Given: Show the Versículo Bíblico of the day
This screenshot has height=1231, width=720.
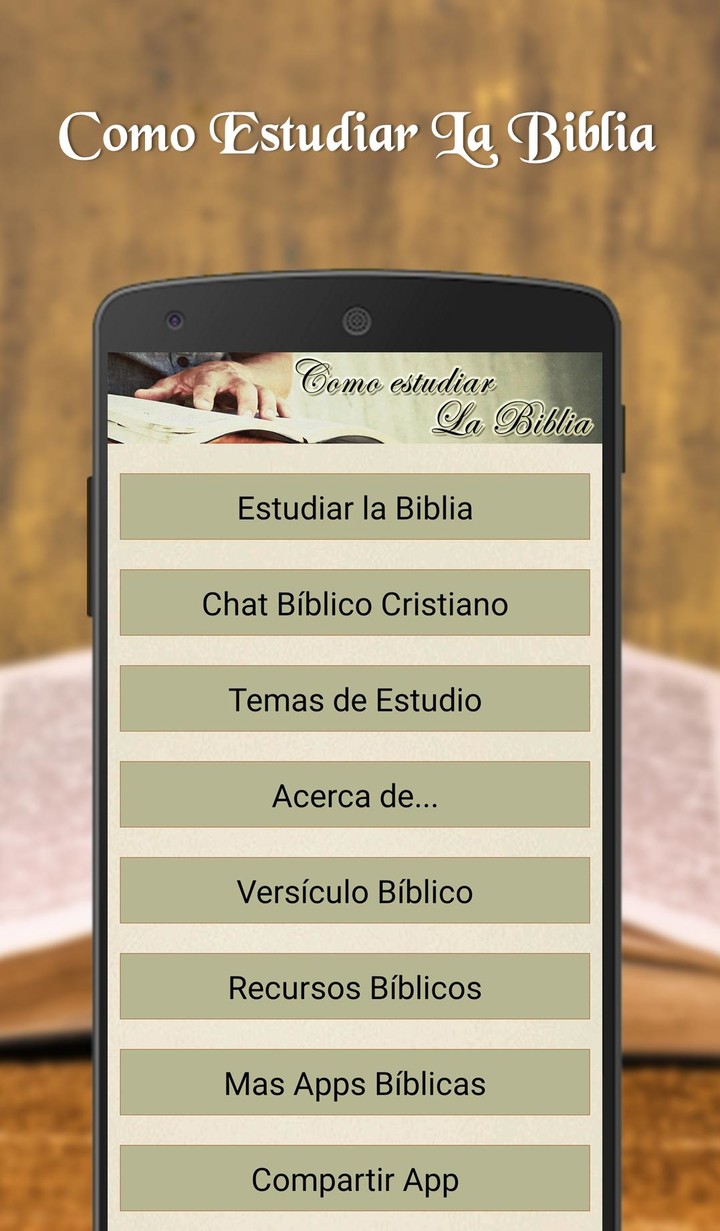Looking at the screenshot, I should [x=354, y=891].
